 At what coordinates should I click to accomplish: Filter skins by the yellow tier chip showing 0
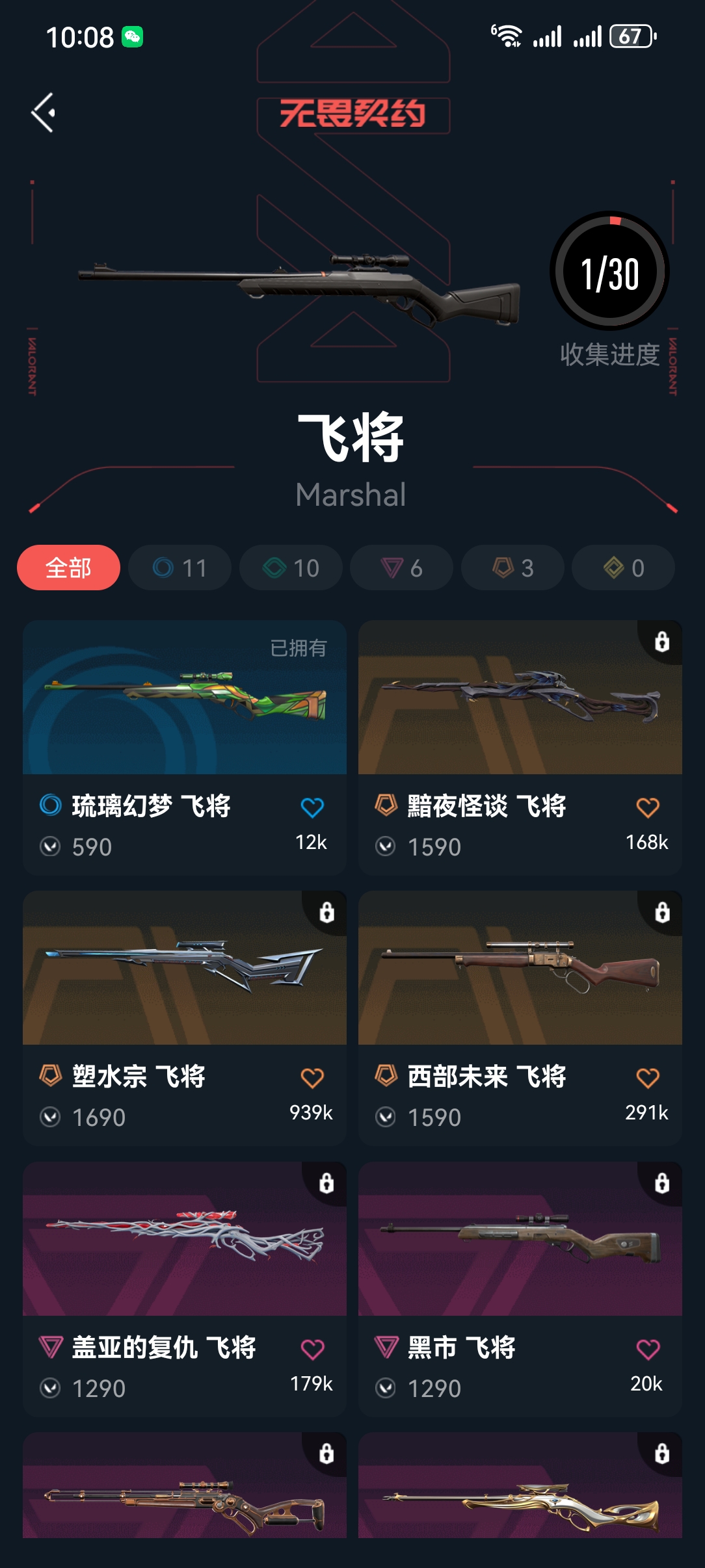coord(623,568)
